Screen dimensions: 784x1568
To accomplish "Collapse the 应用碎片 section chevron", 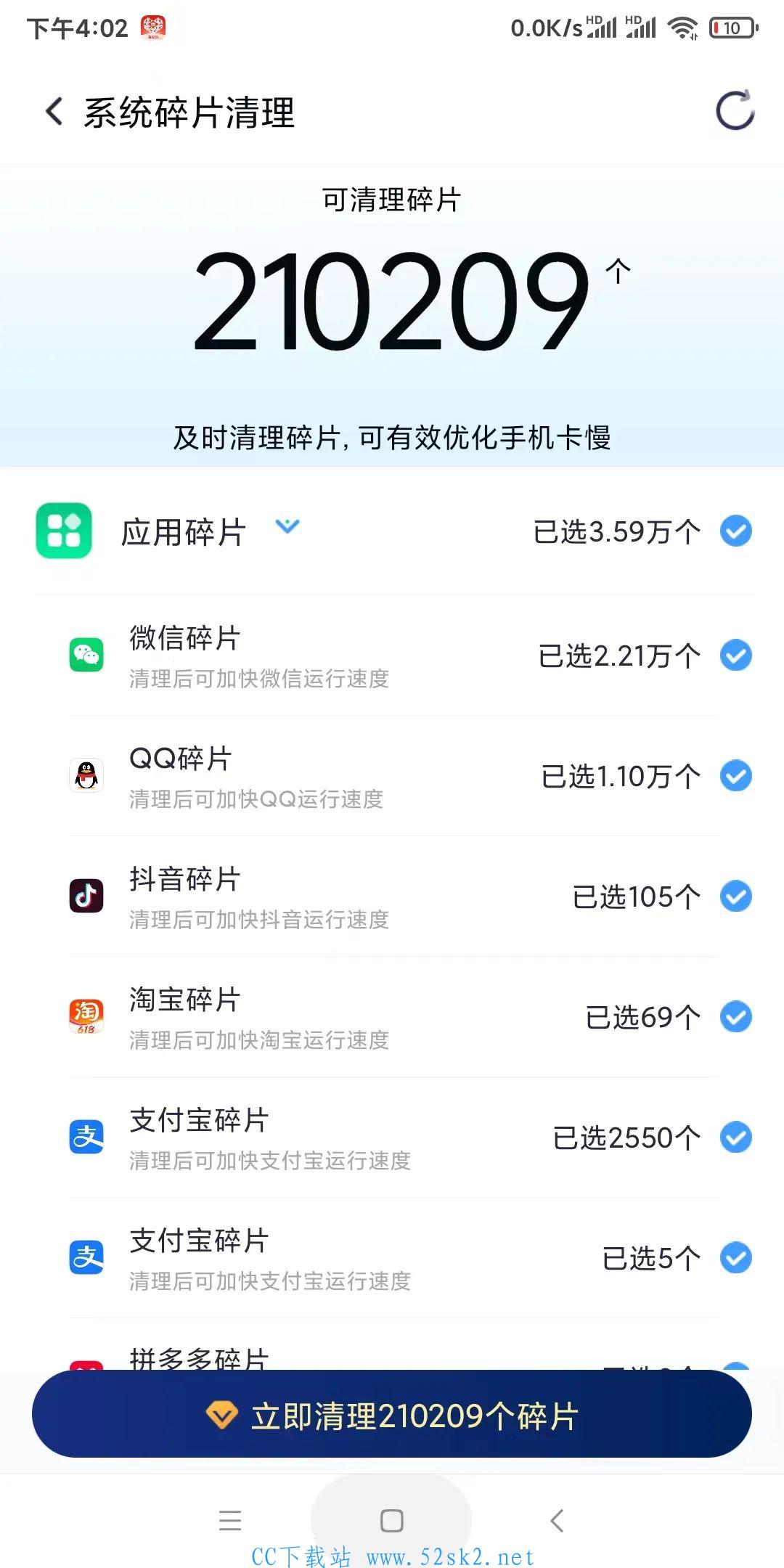I will [x=287, y=526].
